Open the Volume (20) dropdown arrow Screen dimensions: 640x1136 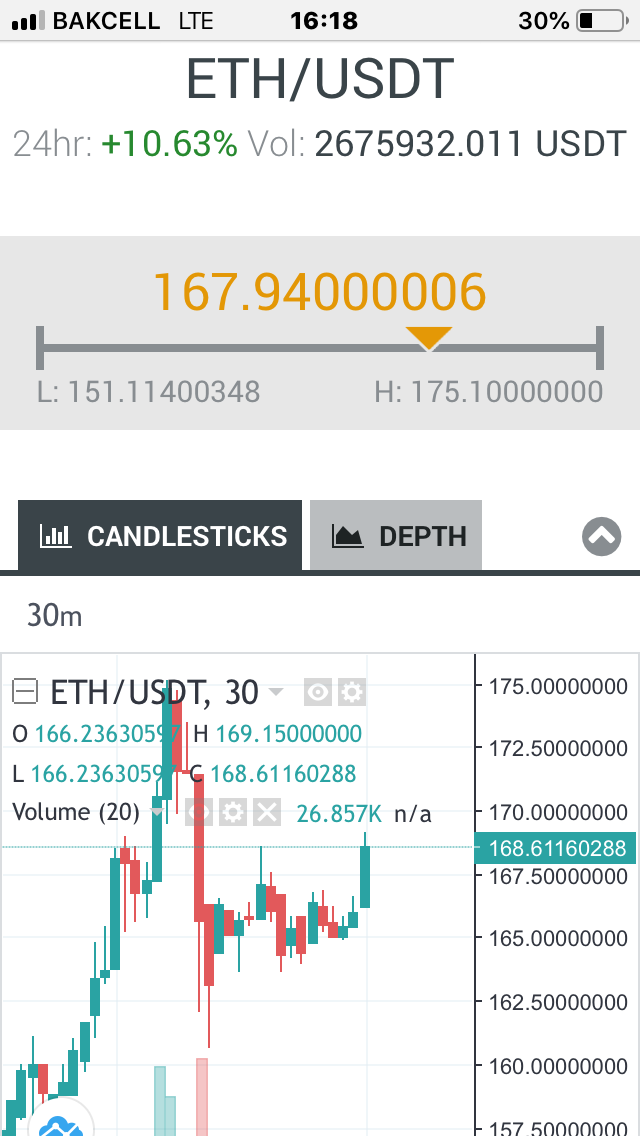pos(157,813)
